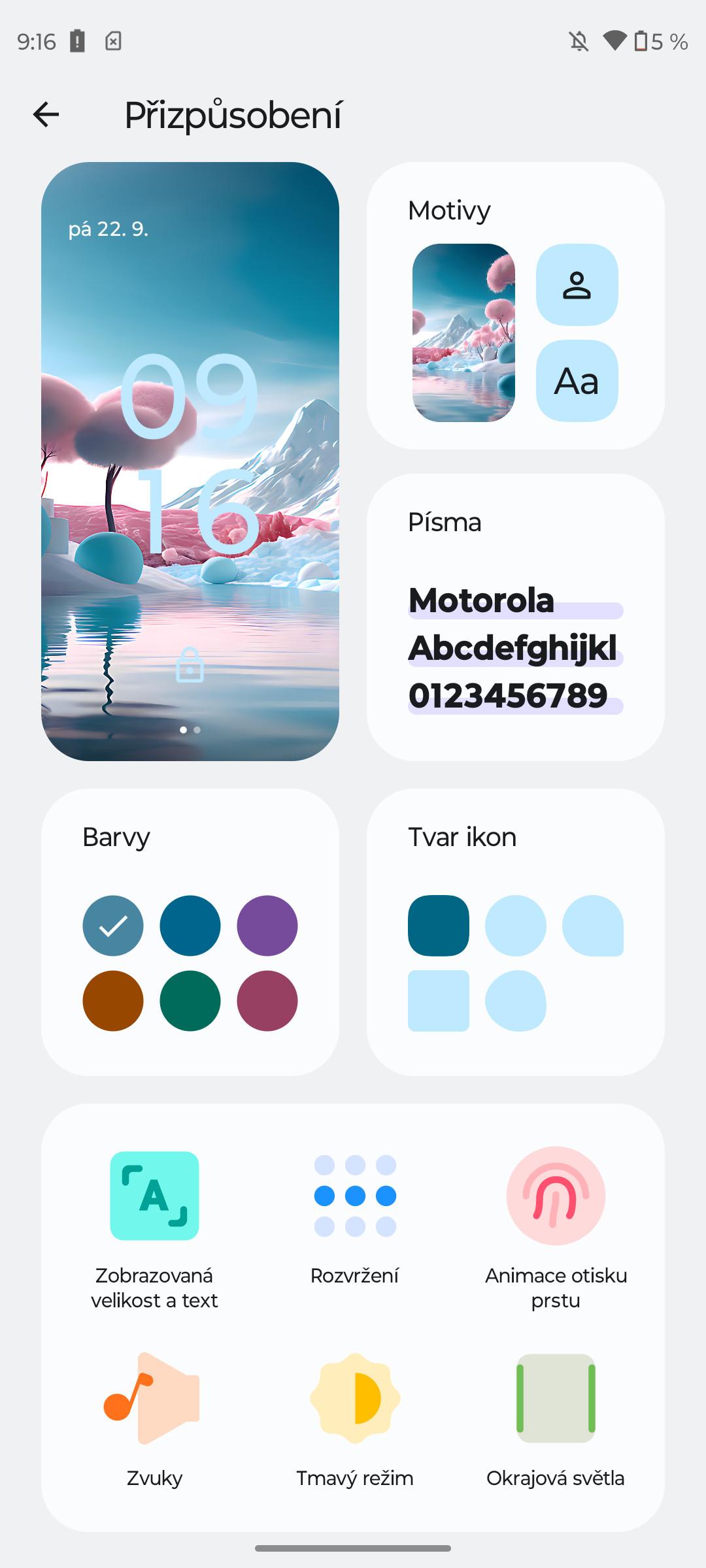Choose the green color swatch
Image resolution: width=706 pixels, height=1568 pixels.
[x=190, y=1001]
